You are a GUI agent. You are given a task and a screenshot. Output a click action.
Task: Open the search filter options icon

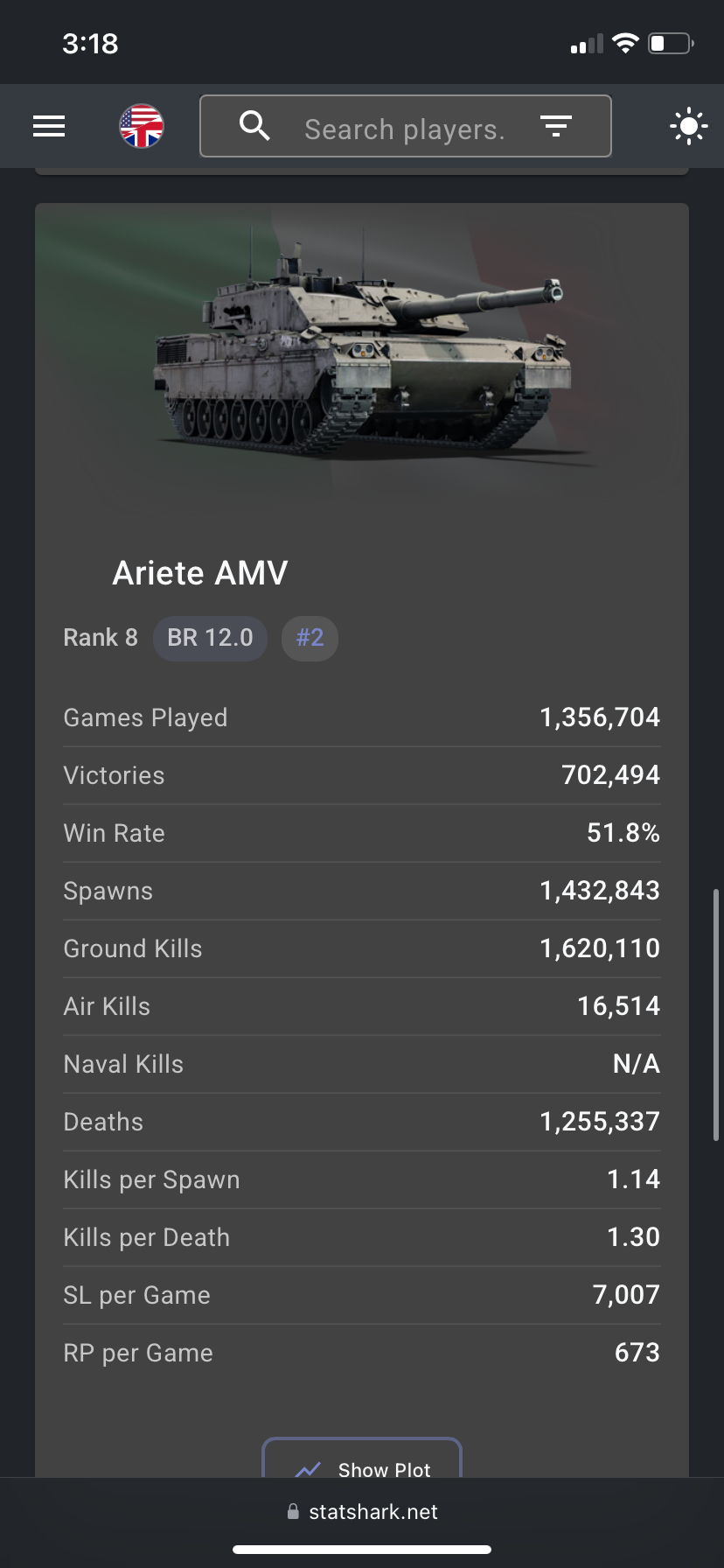[555, 127]
